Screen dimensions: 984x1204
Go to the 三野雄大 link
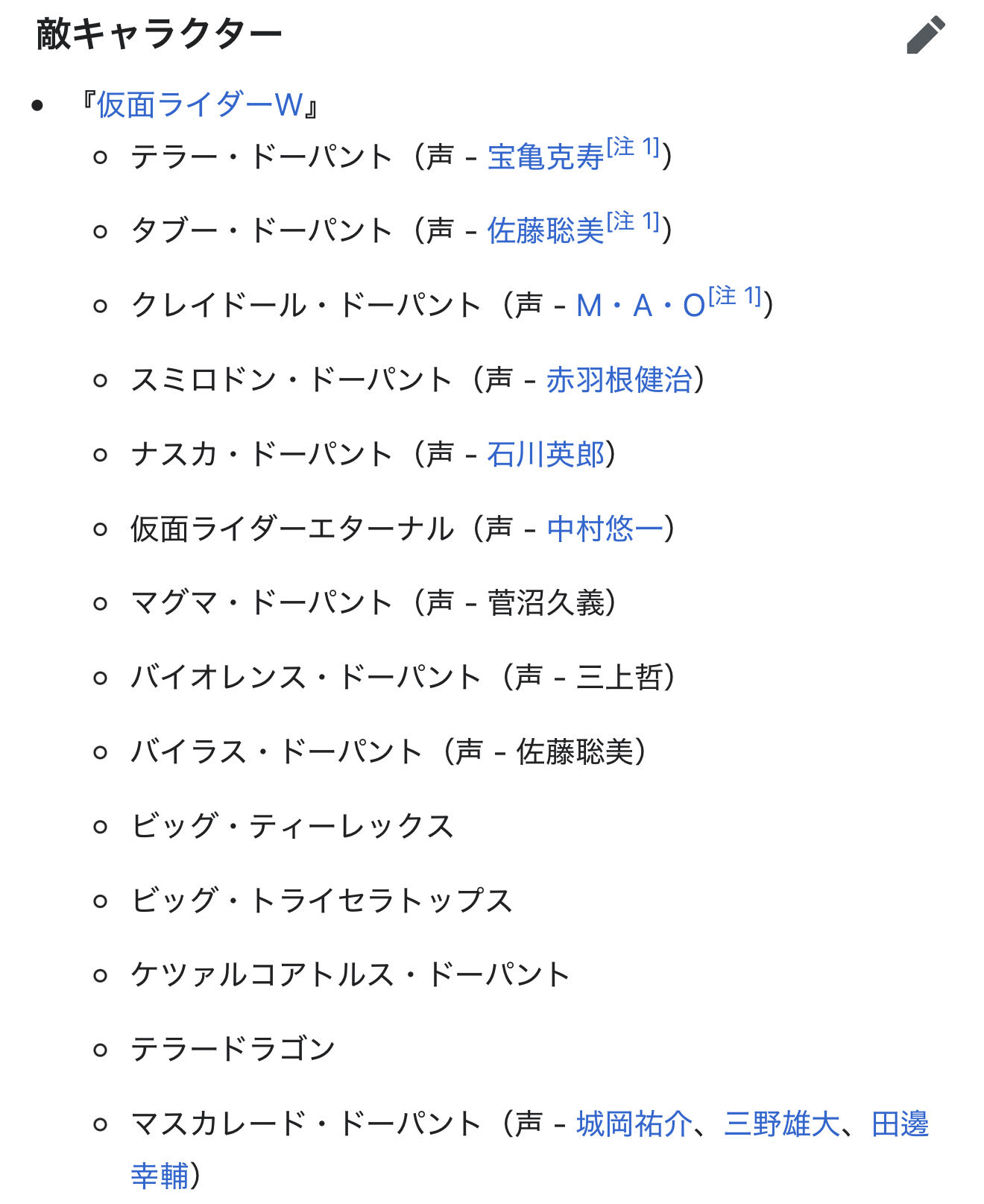781,1123
